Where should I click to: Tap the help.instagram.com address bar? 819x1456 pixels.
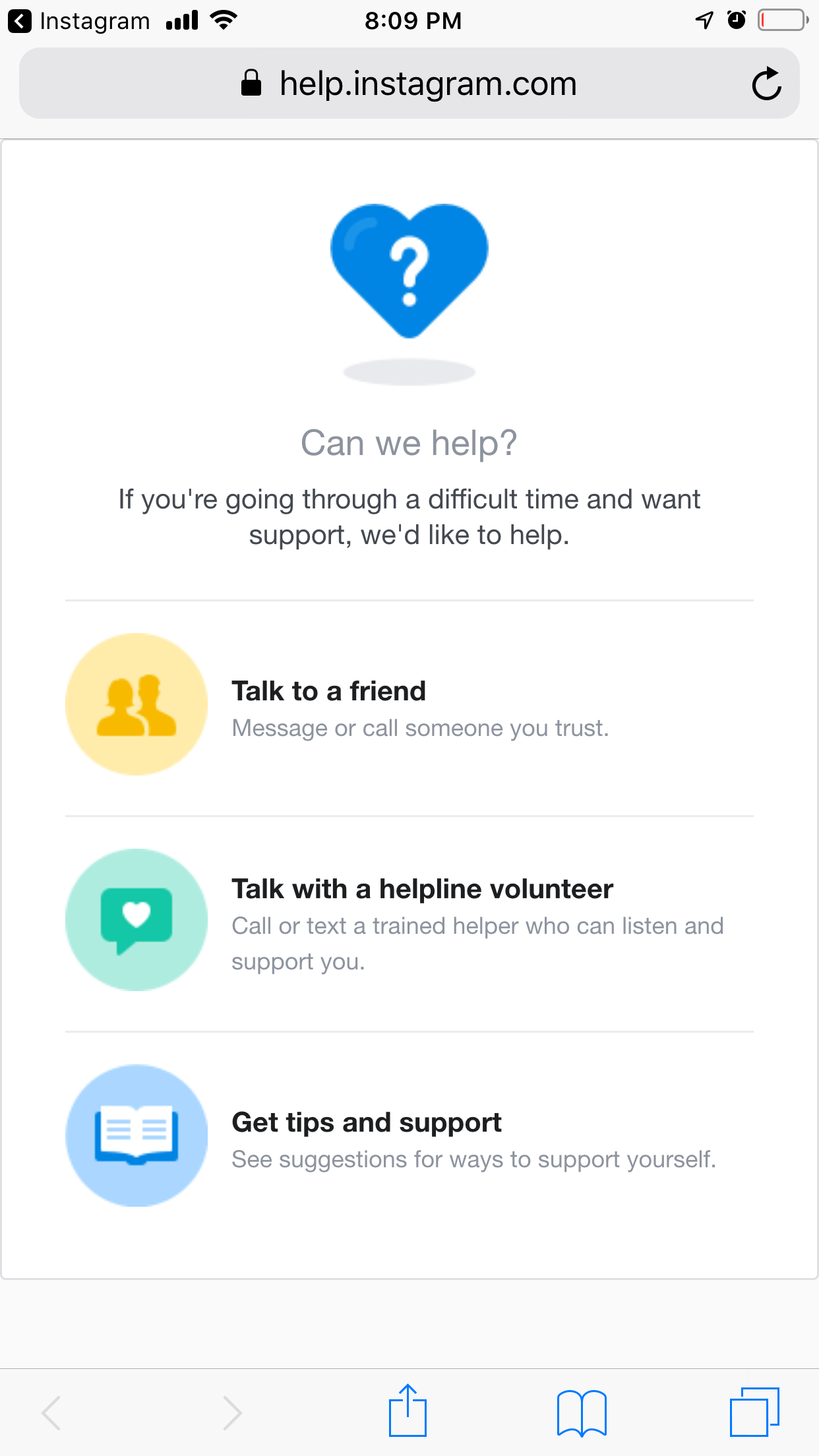(409, 84)
